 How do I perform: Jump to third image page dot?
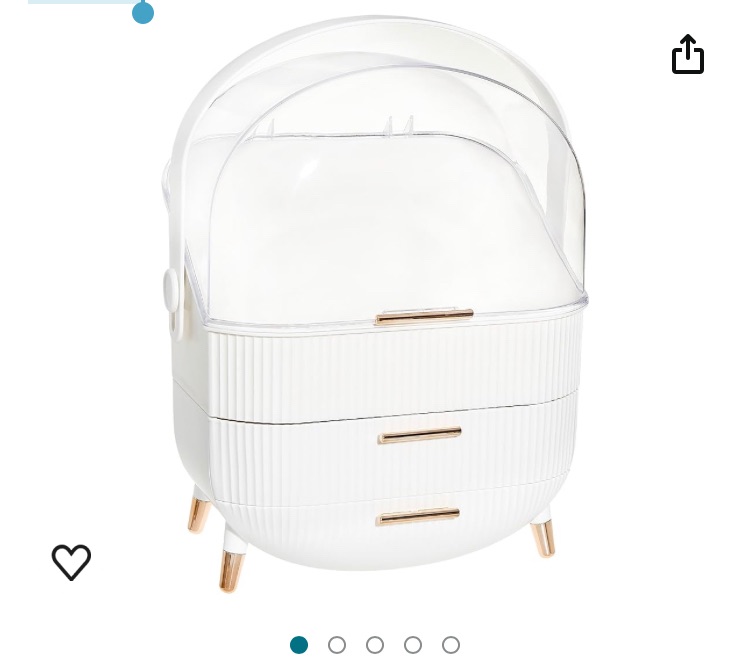pos(375,645)
